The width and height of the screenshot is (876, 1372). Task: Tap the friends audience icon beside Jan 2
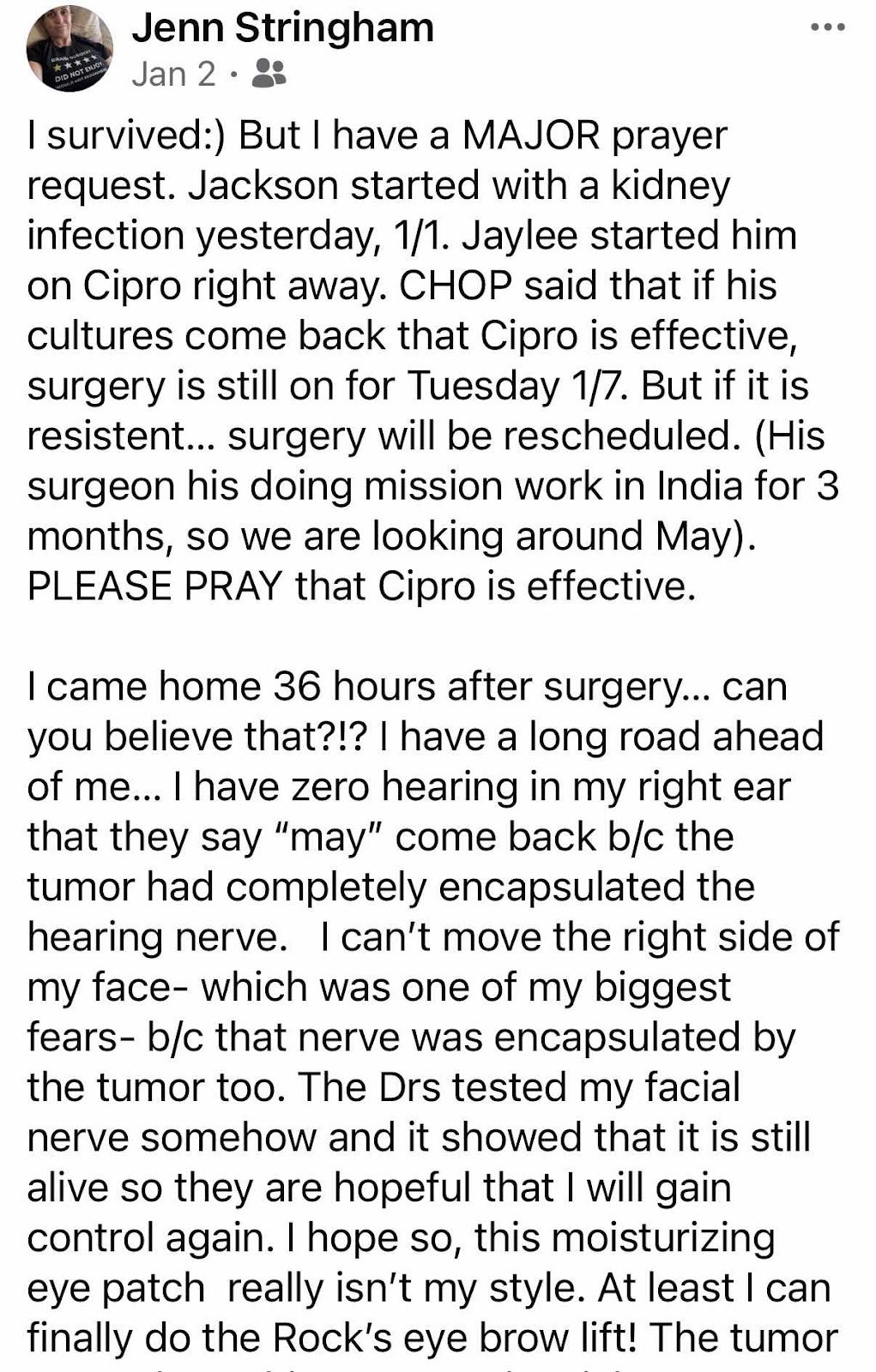click(269, 74)
